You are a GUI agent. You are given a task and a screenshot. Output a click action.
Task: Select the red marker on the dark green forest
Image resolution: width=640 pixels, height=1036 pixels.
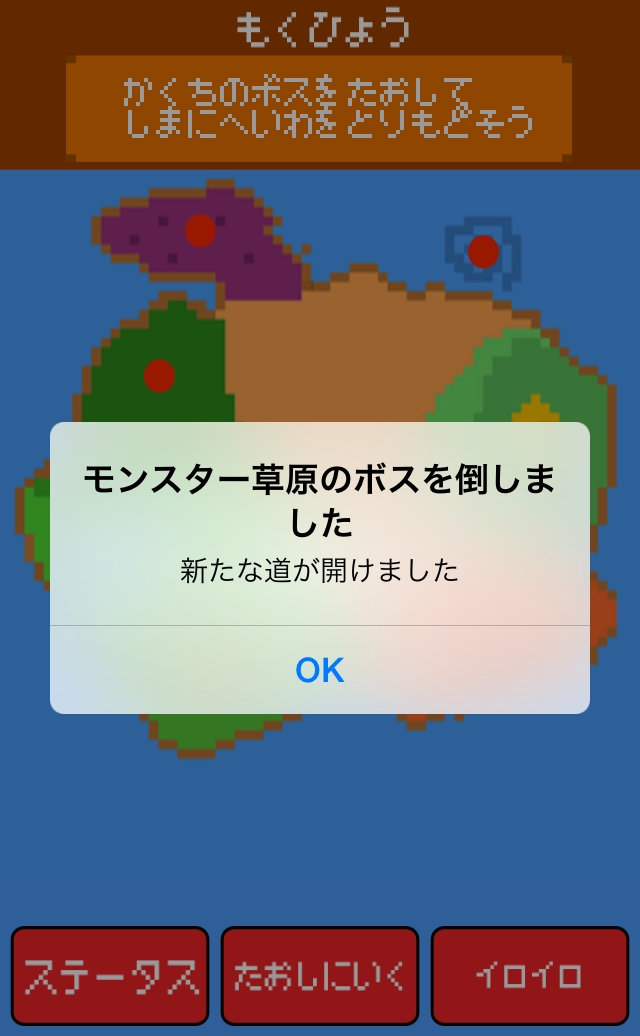pyautogui.click(x=159, y=376)
